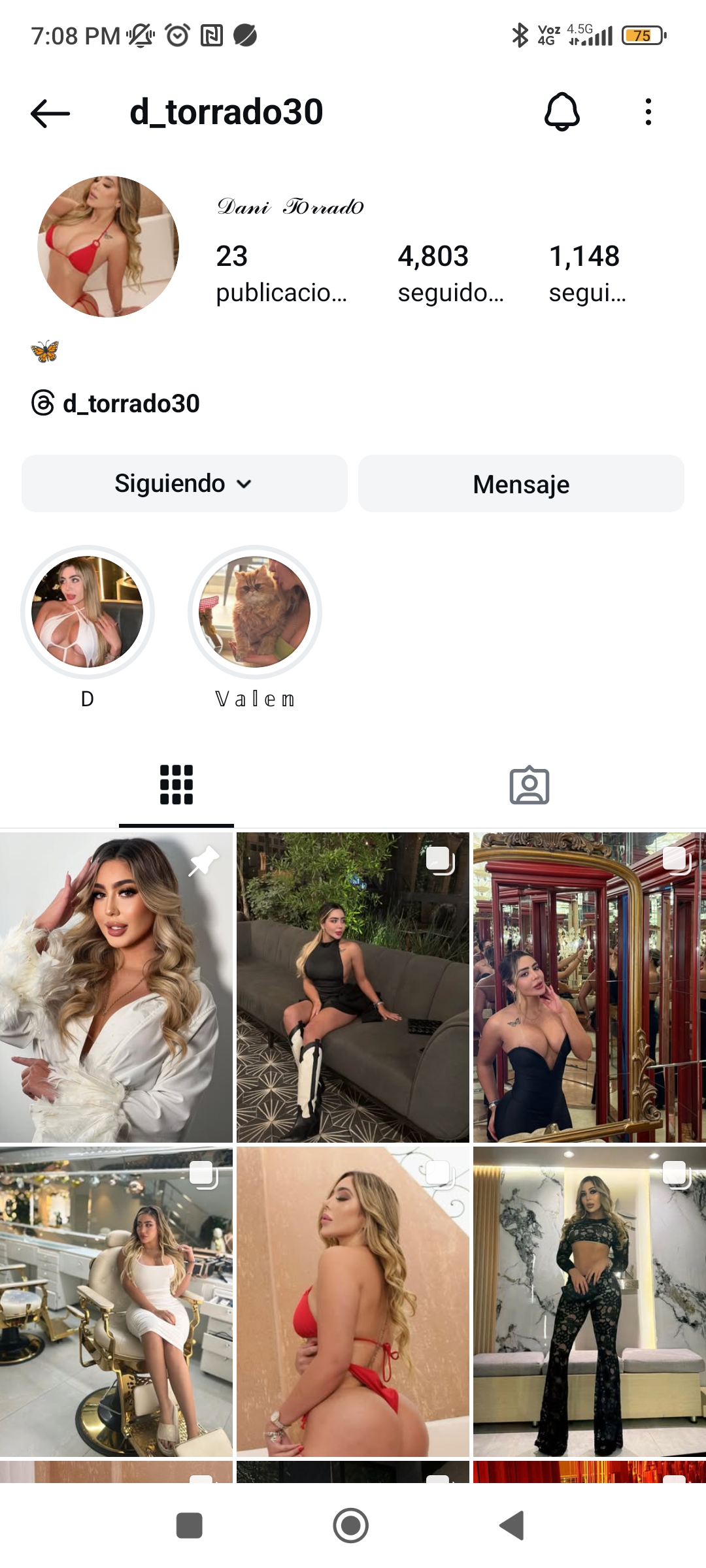Switch to the posts grid tab

point(176,785)
